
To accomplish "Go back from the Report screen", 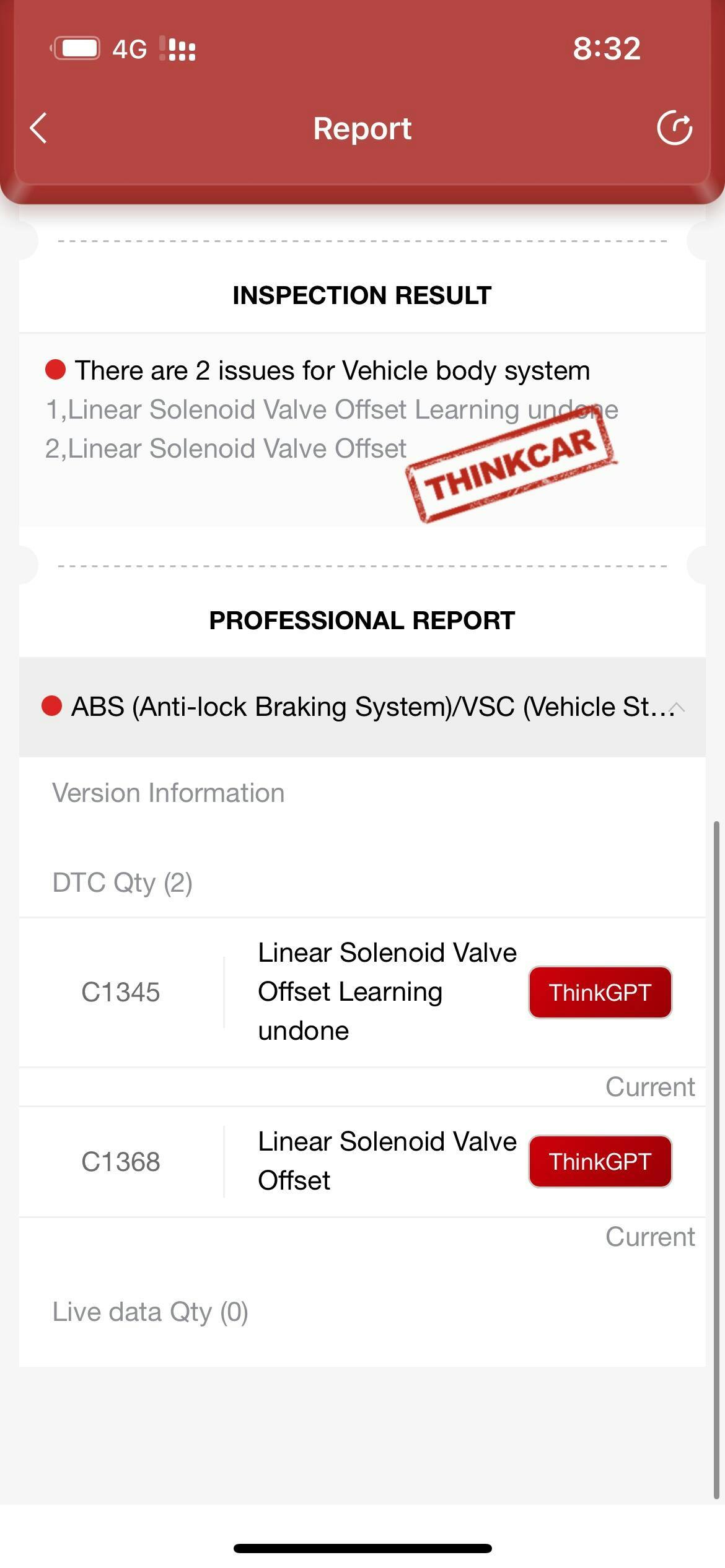I will tap(38, 128).
